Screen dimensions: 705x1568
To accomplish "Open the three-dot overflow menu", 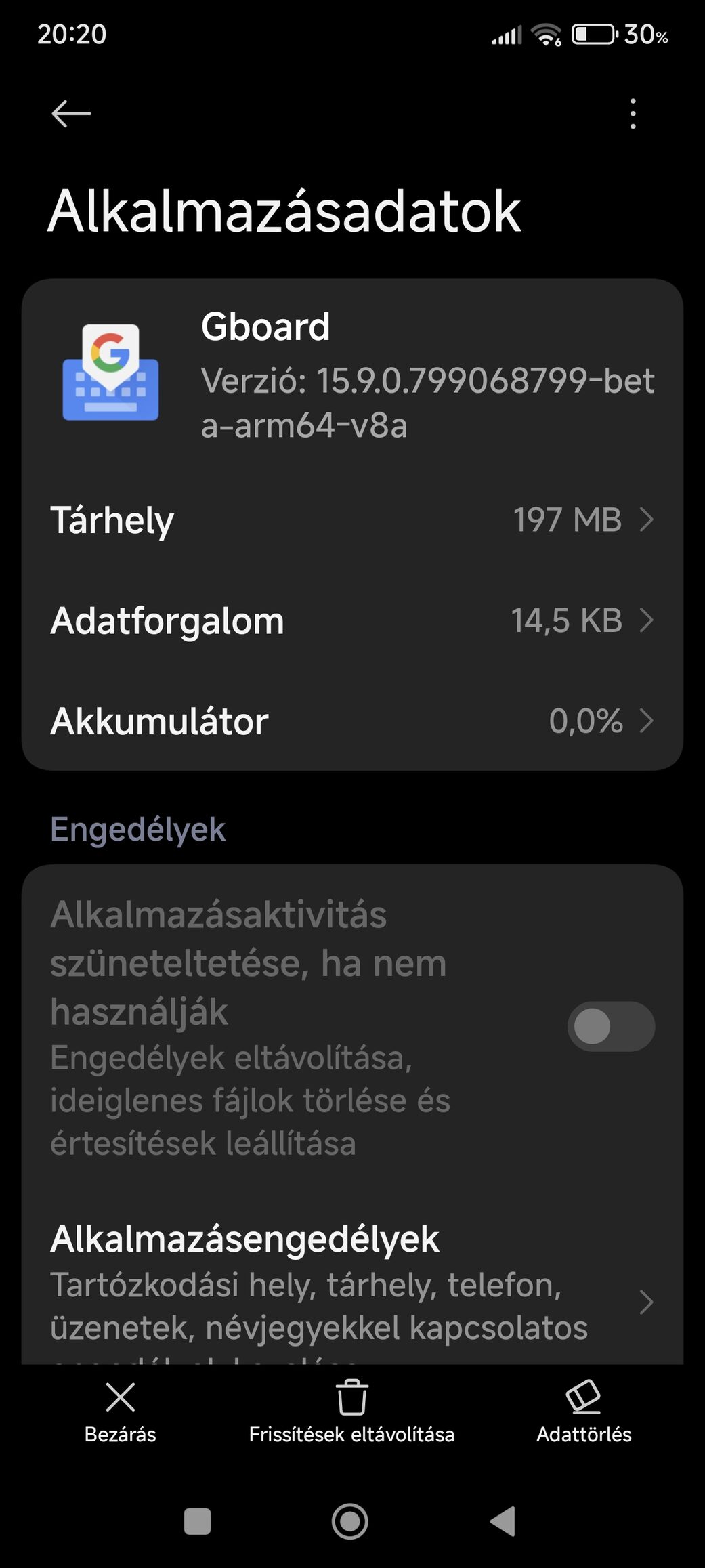I will tap(633, 113).
